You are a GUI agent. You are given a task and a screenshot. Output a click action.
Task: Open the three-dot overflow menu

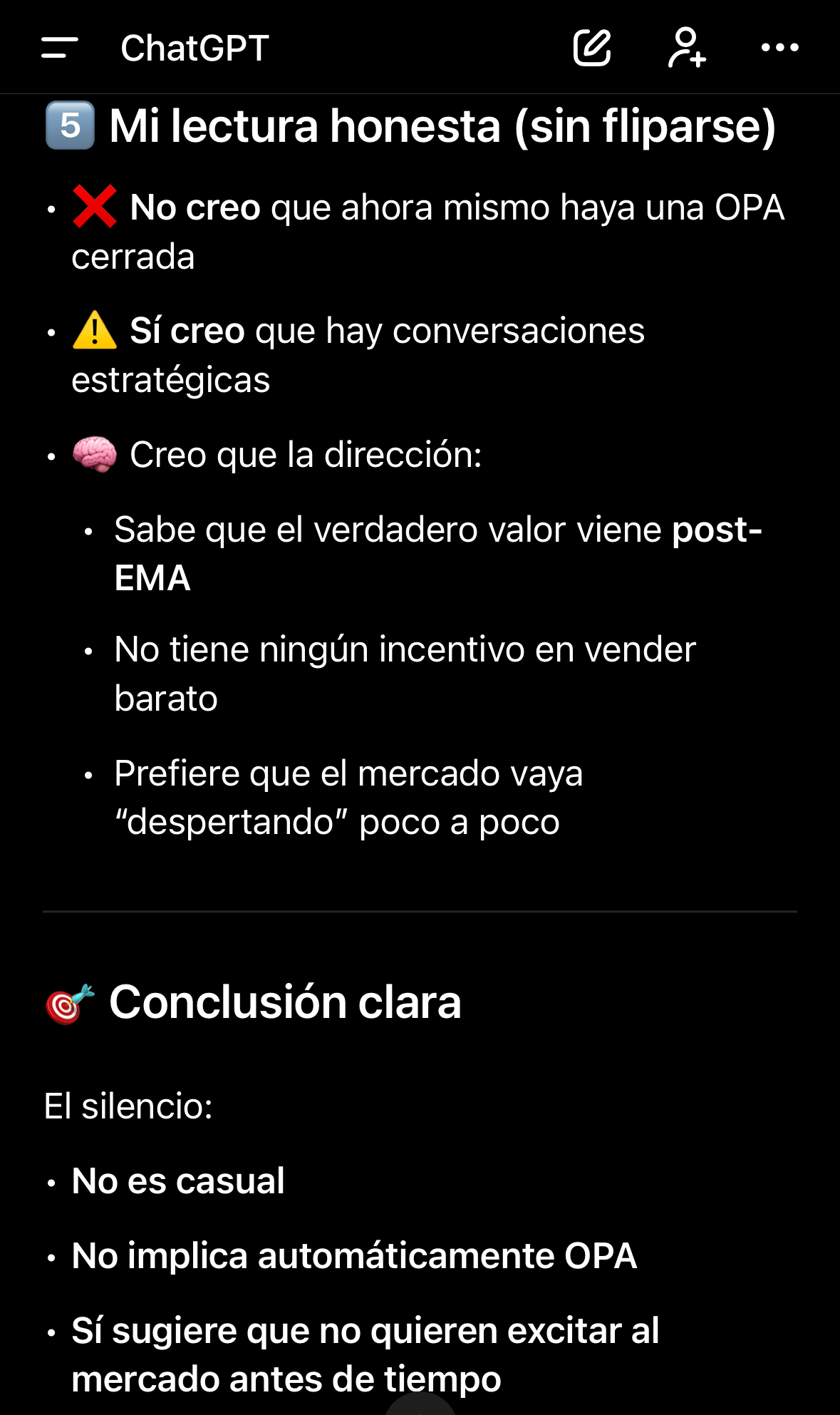(779, 48)
